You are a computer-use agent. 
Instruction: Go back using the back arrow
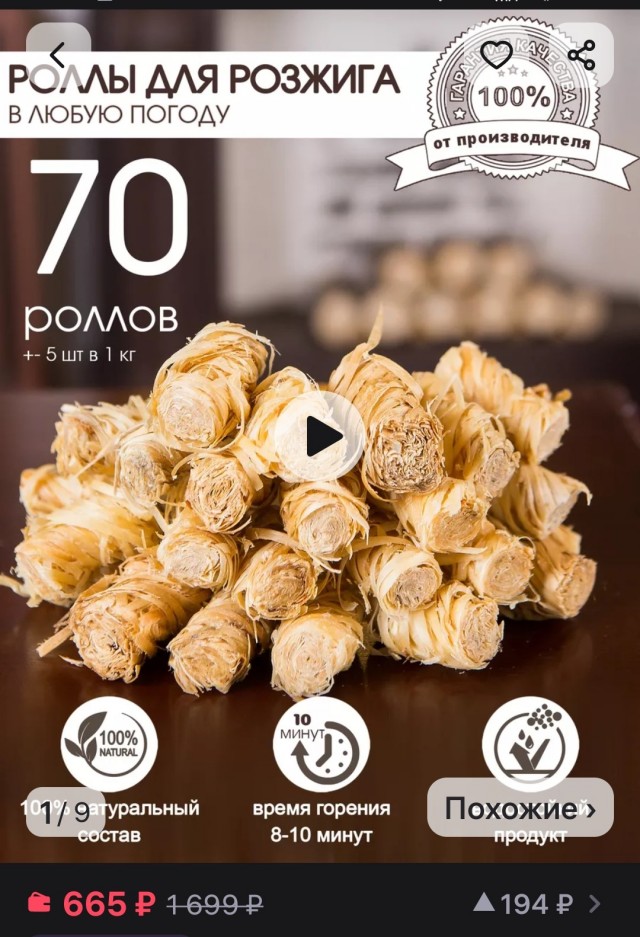[57, 56]
